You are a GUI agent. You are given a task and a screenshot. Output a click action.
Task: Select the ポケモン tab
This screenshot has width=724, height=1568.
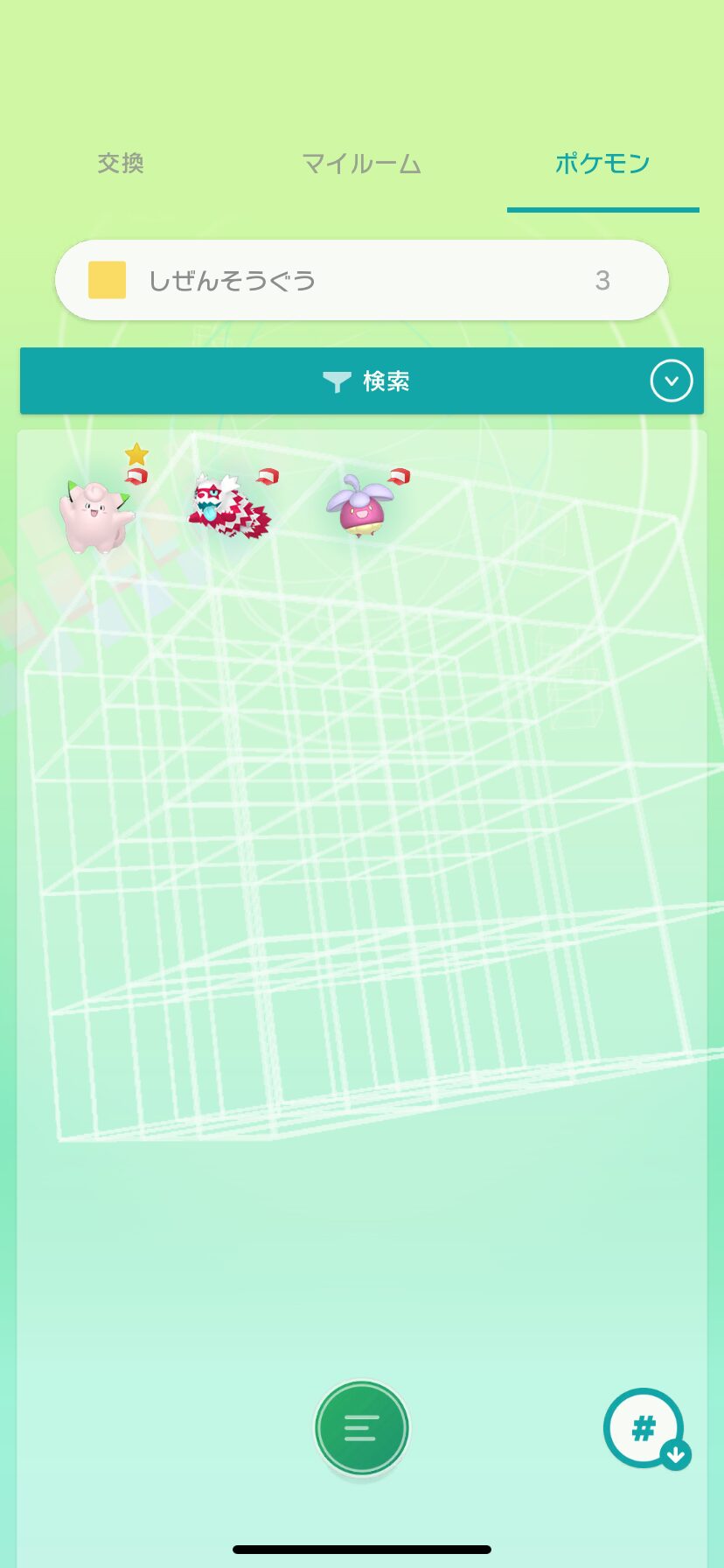pos(602,164)
